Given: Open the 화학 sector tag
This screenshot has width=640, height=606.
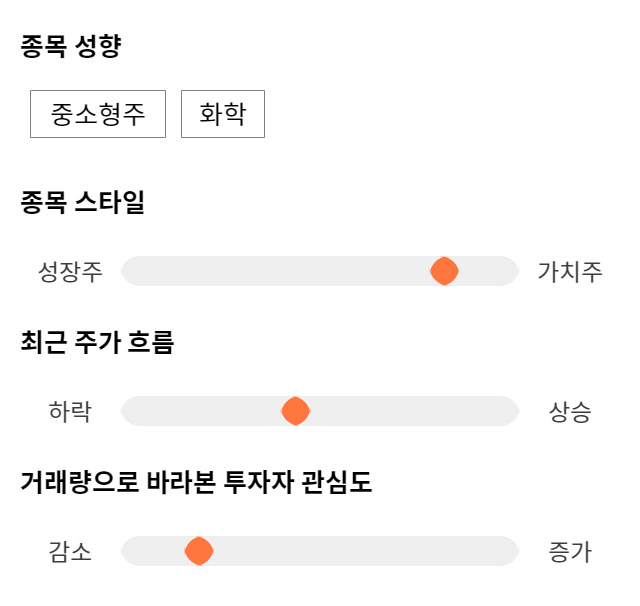Looking at the screenshot, I should (x=223, y=114).
